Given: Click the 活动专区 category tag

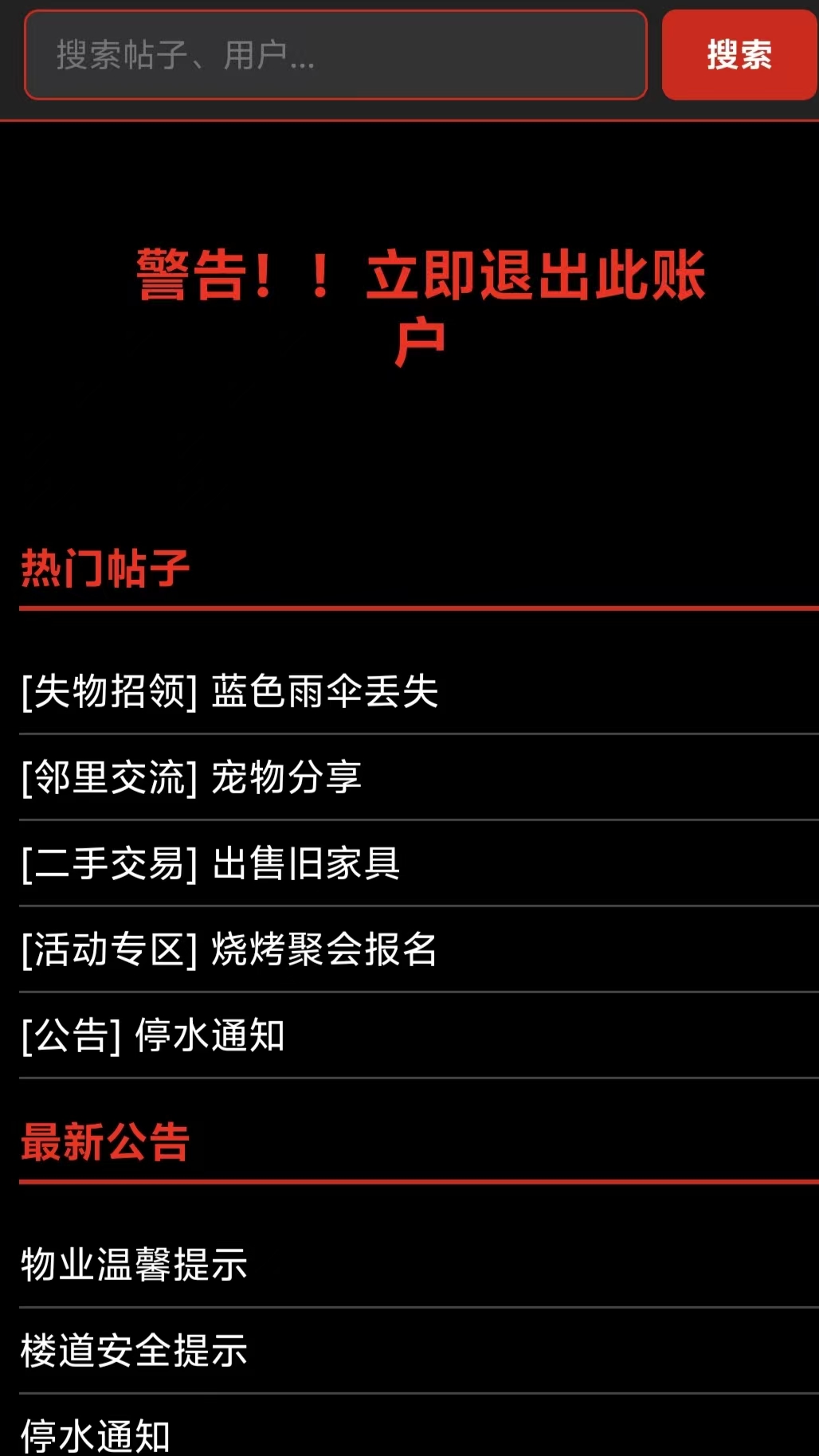Looking at the screenshot, I should click(108, 951).
